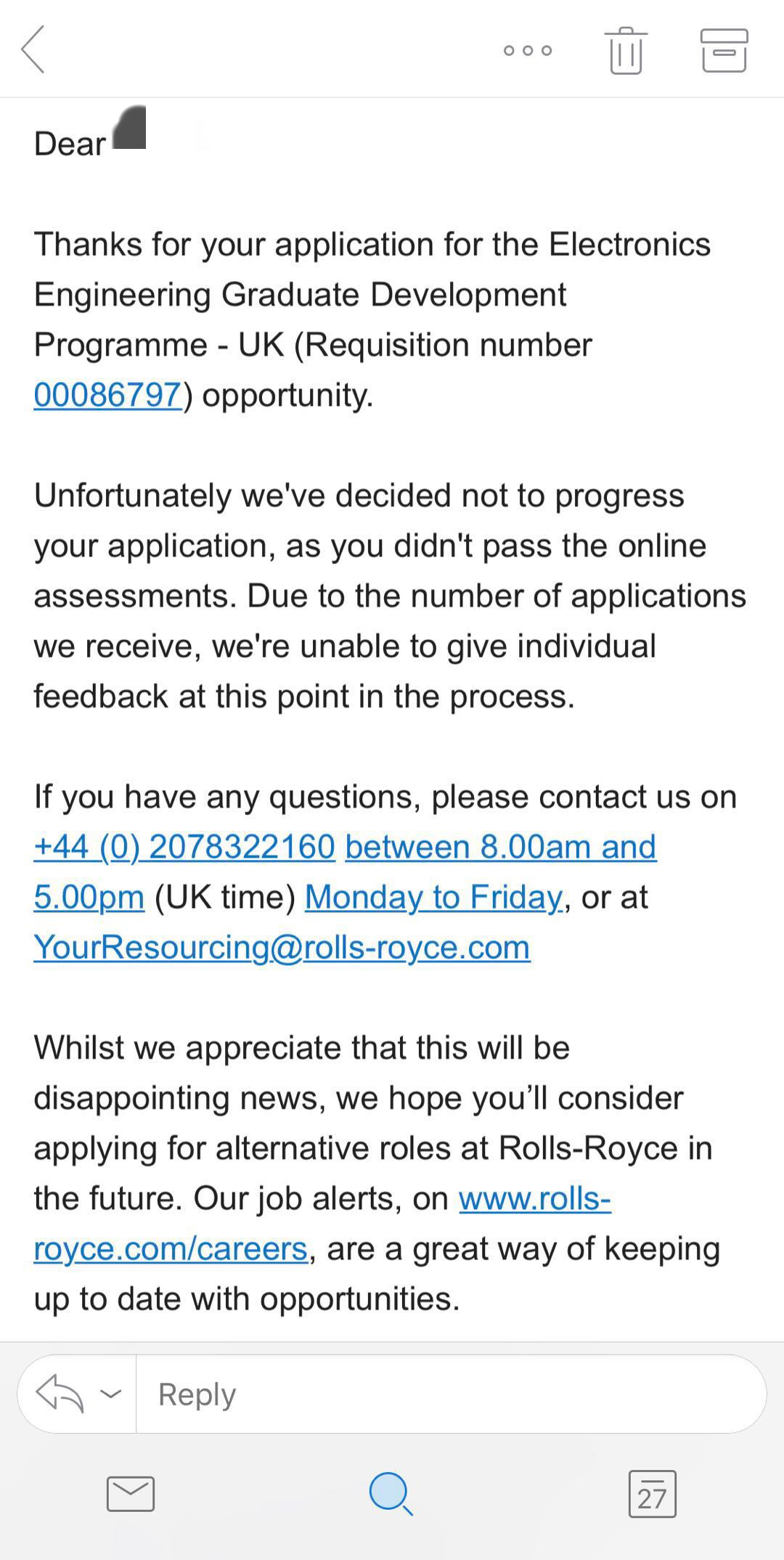784x1560 pixels.
Task: Email YourResourcing@rolls-royce.com
Action: tap(282, 947)
